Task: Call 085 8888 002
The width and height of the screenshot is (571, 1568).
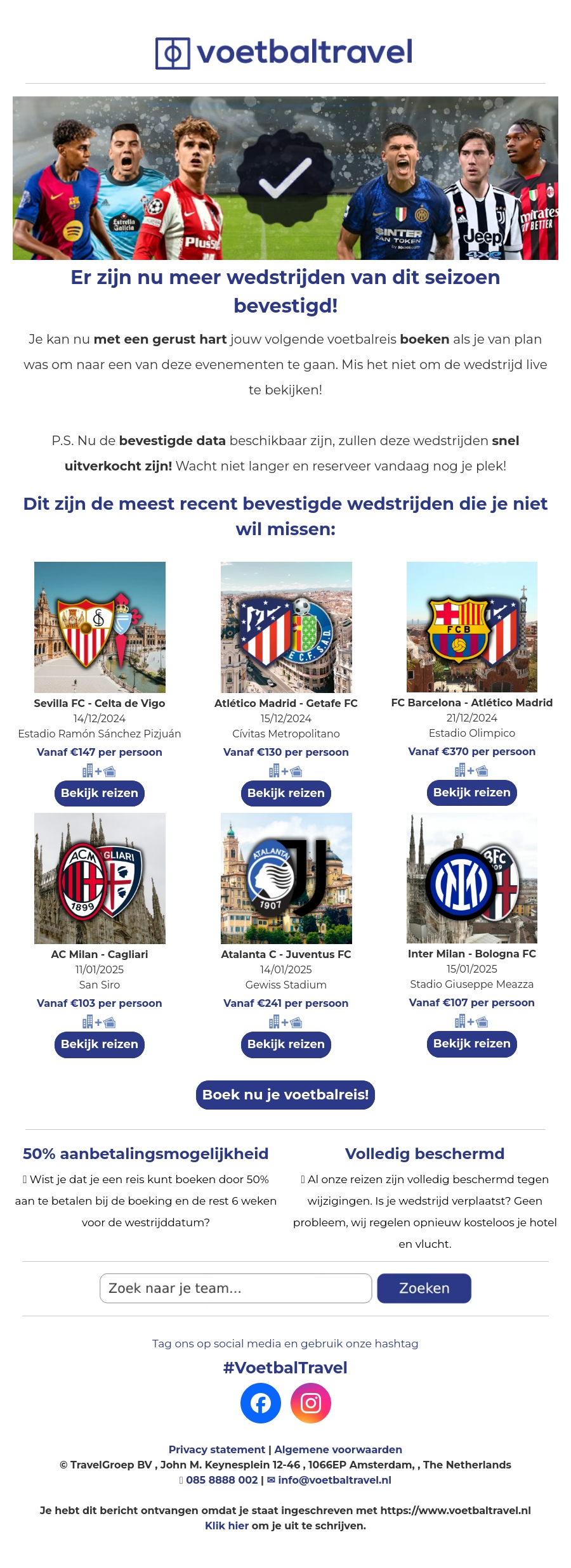Action: (221, 1480)
